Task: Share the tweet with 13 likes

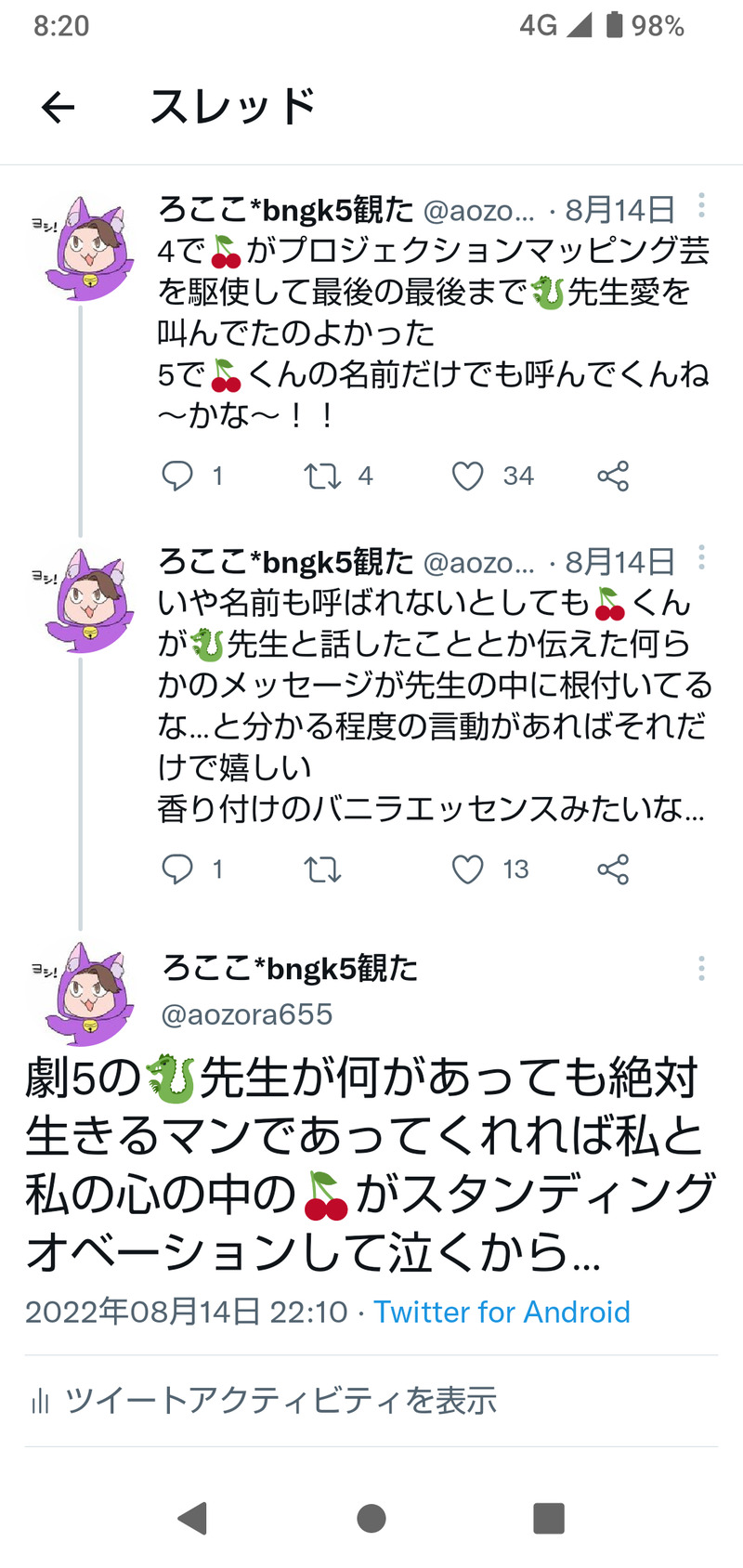Action: tap(613, 869)
